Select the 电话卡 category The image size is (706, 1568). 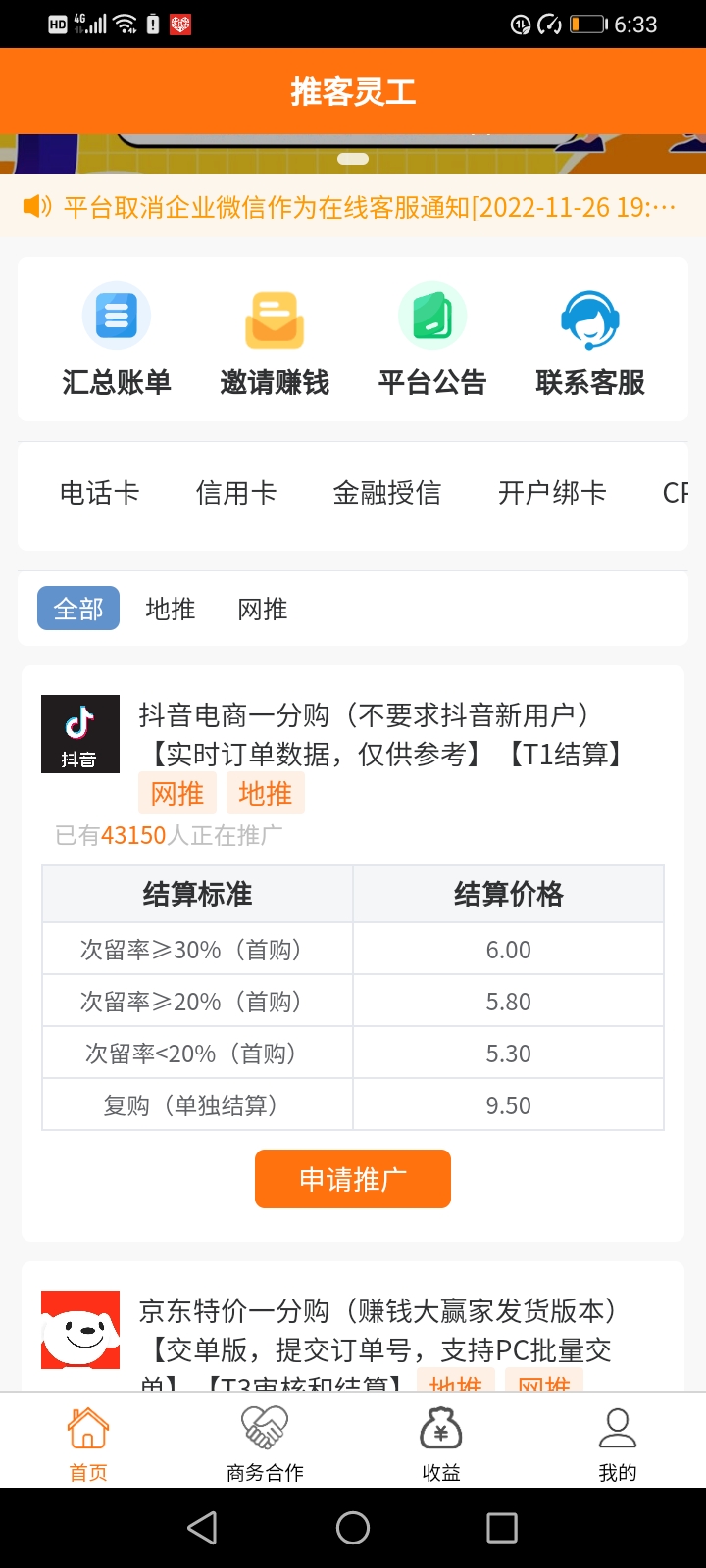point(100,493)
